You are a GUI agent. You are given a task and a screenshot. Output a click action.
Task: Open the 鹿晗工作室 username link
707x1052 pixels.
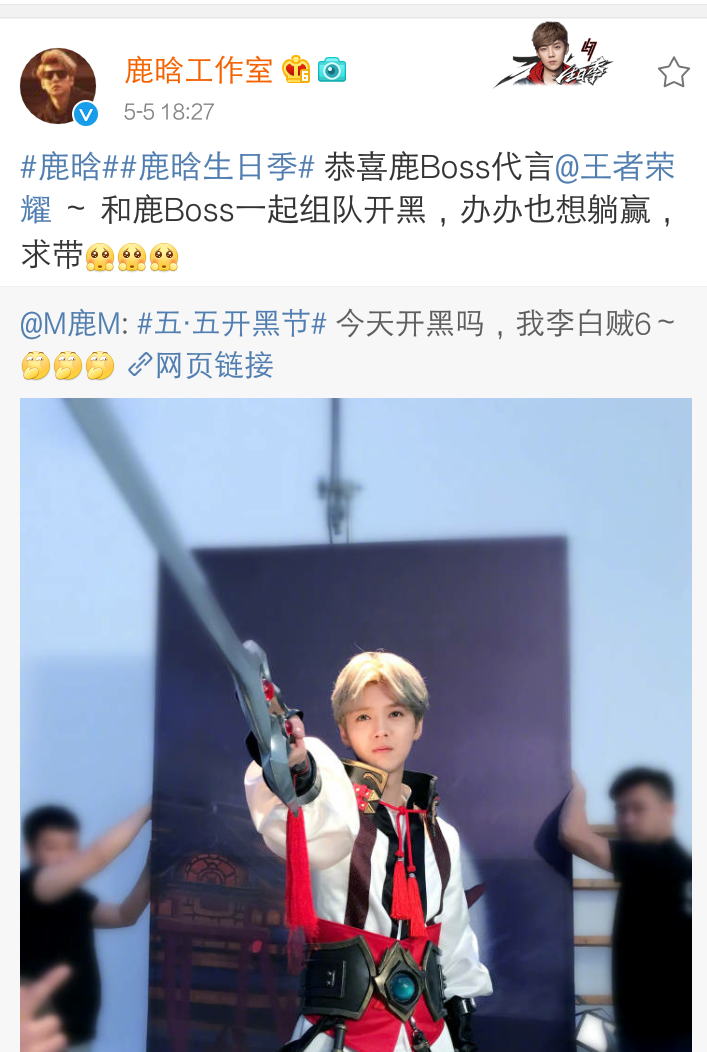[x=198, y=70]
